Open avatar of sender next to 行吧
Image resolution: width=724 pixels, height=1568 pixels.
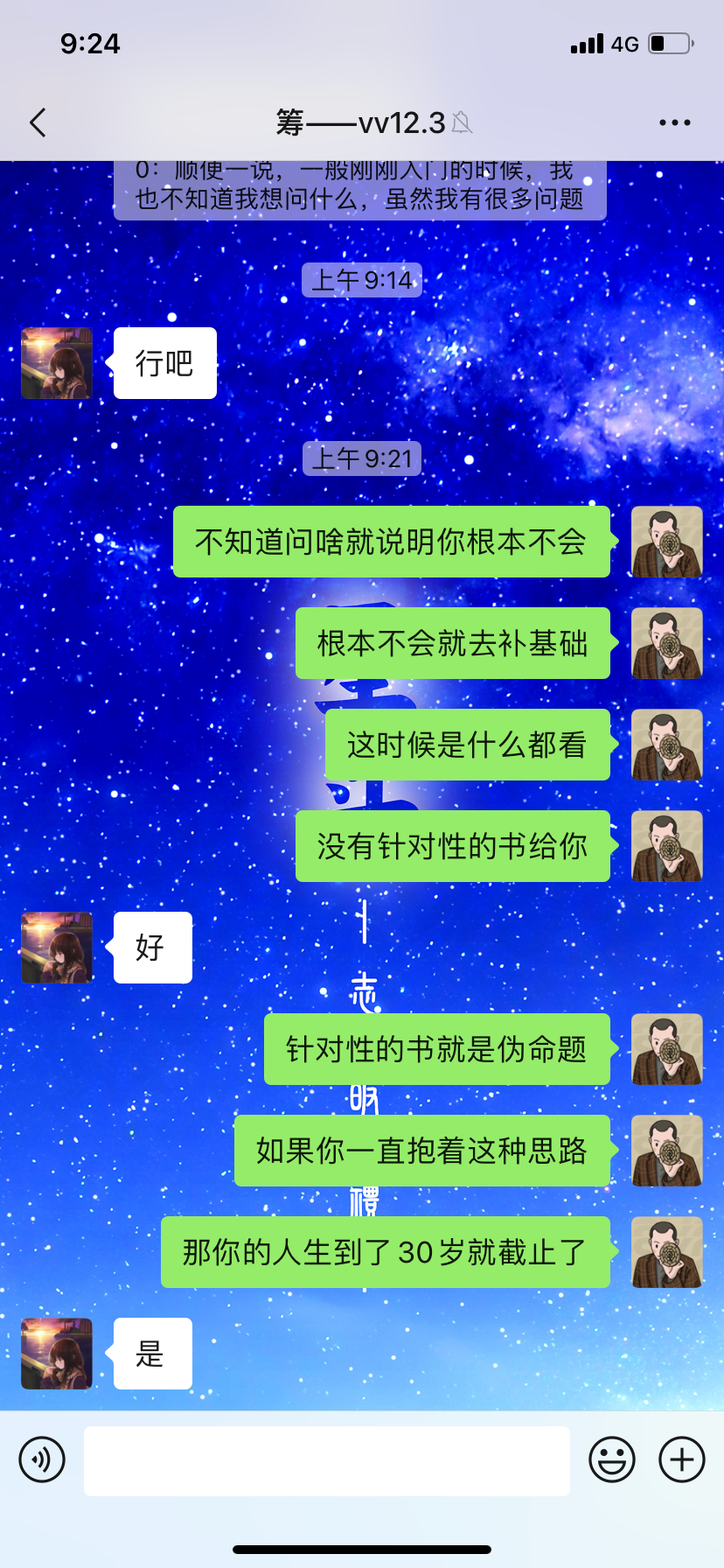[57, 363]
